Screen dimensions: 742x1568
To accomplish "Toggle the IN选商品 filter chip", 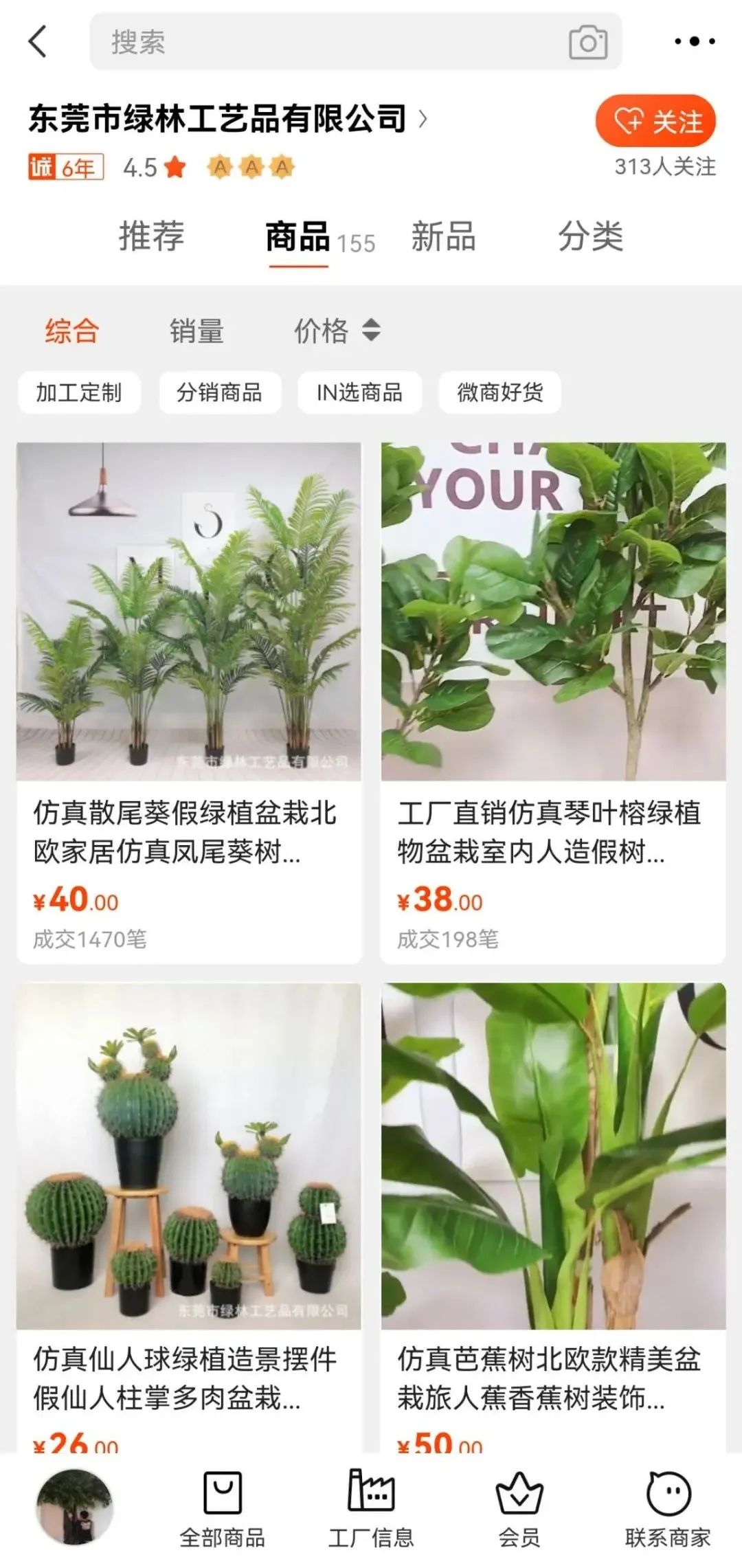I will pyautogui.click(x=360, y=392).
